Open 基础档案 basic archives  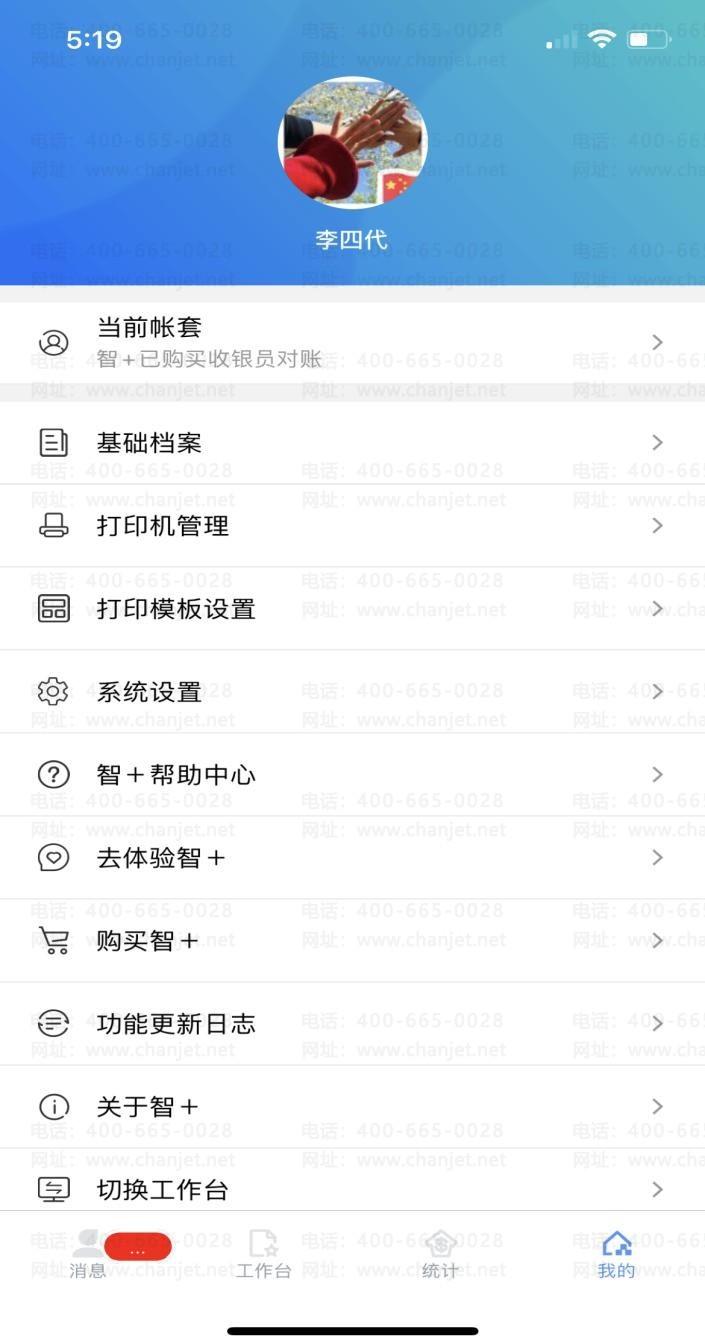pos(350,442)
